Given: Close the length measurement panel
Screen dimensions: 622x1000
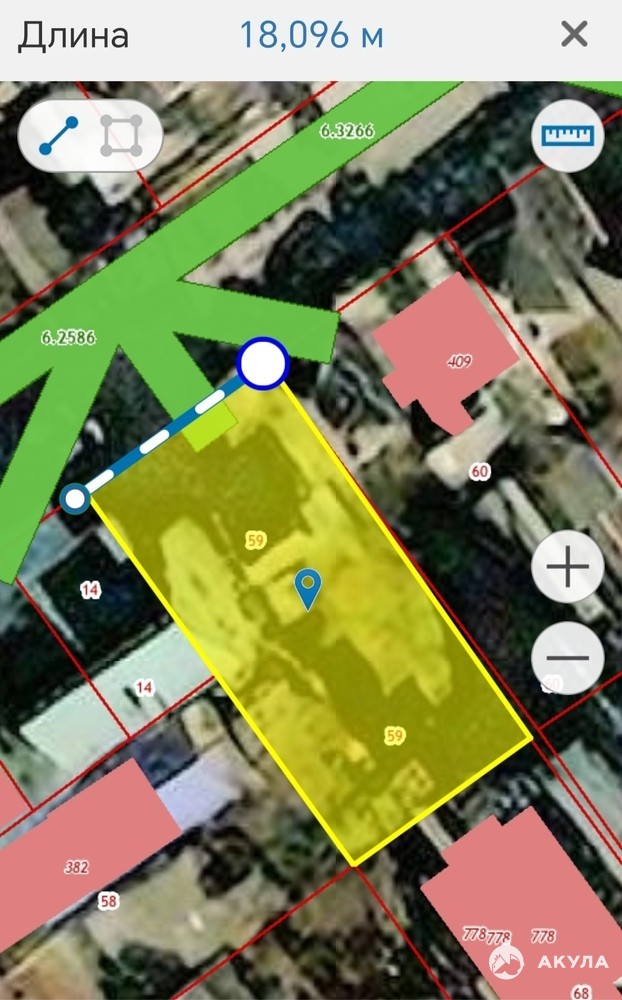Looking at the screenshot, I should pos(574,34).
